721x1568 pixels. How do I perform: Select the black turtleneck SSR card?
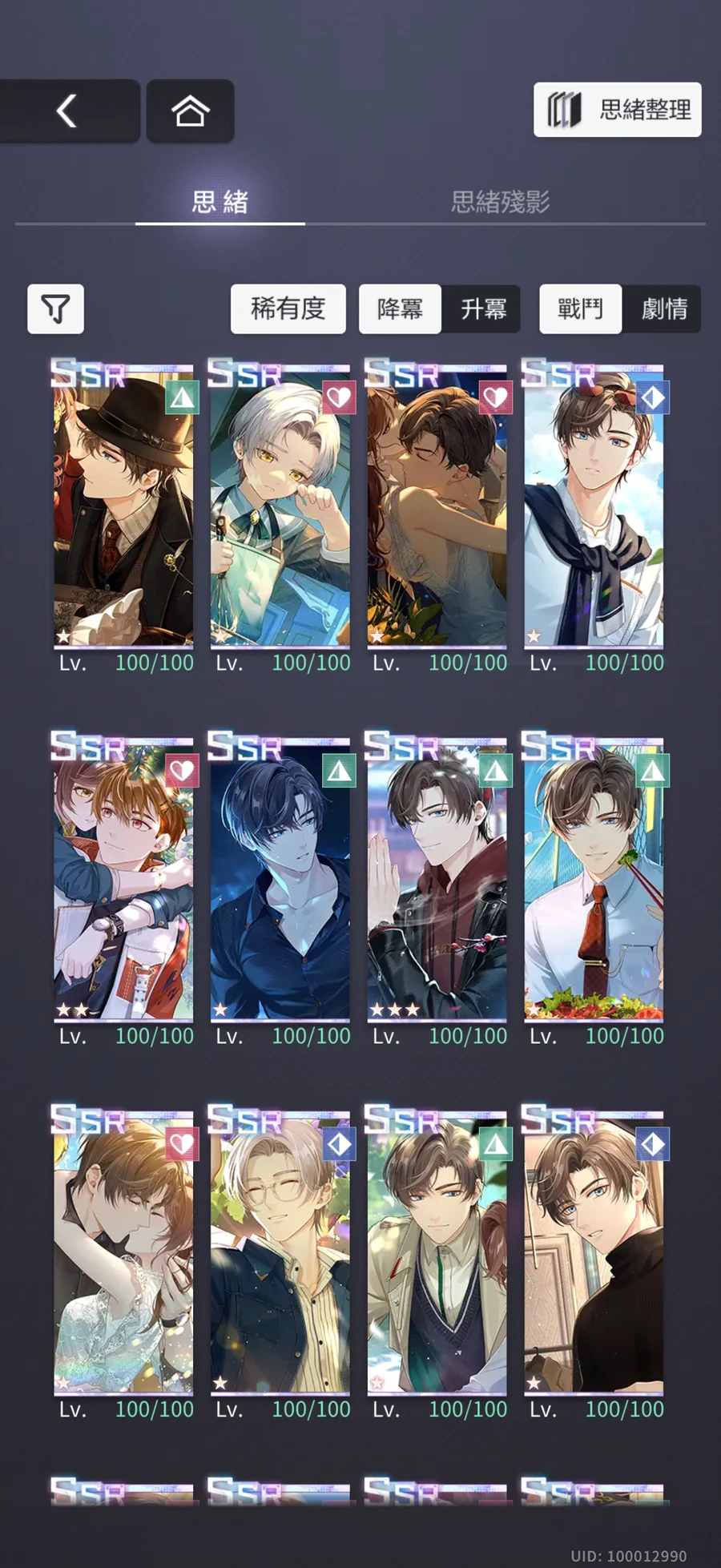[594, 1253]
